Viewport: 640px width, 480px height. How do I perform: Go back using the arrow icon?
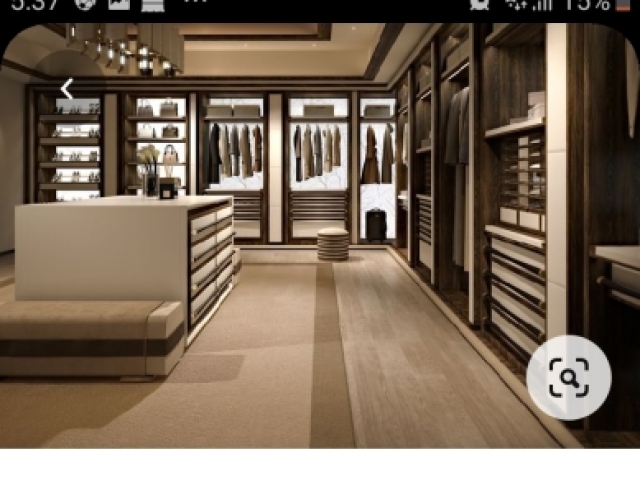click(66, 90)
